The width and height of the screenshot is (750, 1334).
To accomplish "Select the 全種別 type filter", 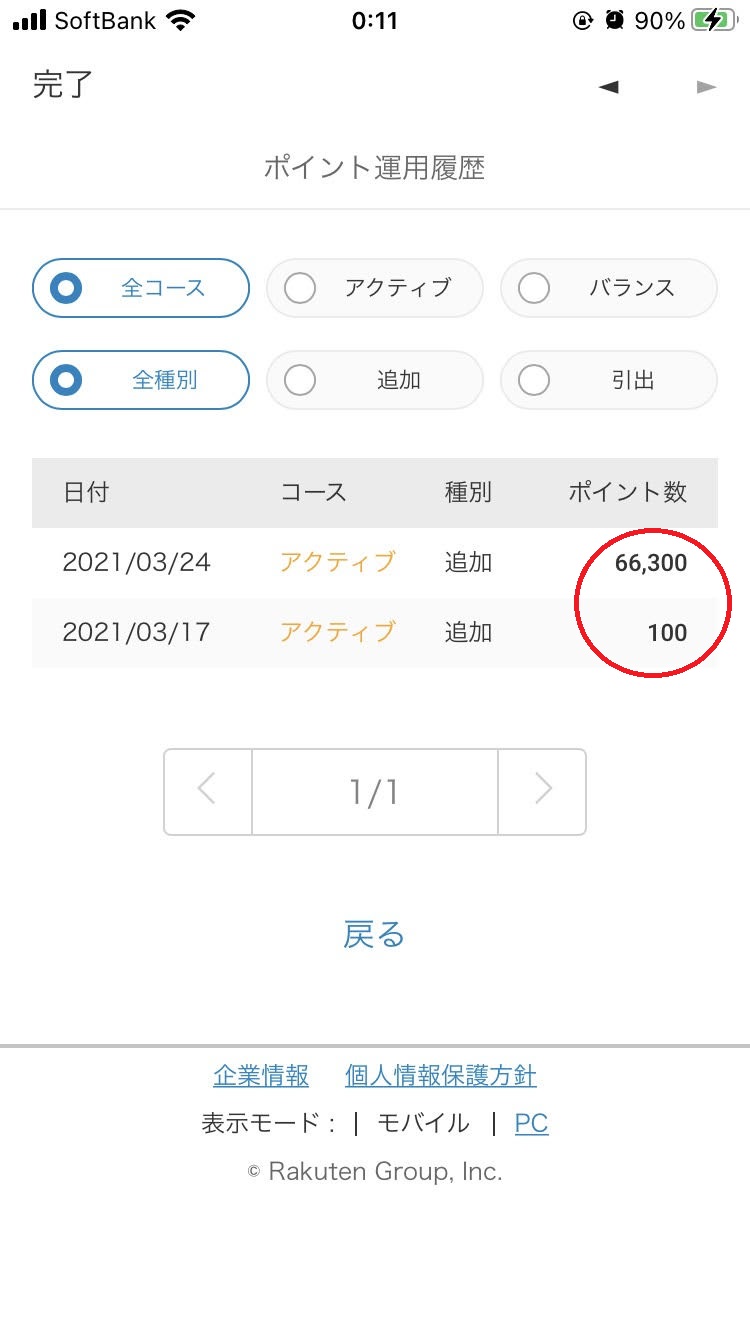I will pyautogui.click(x=141, y=380).
